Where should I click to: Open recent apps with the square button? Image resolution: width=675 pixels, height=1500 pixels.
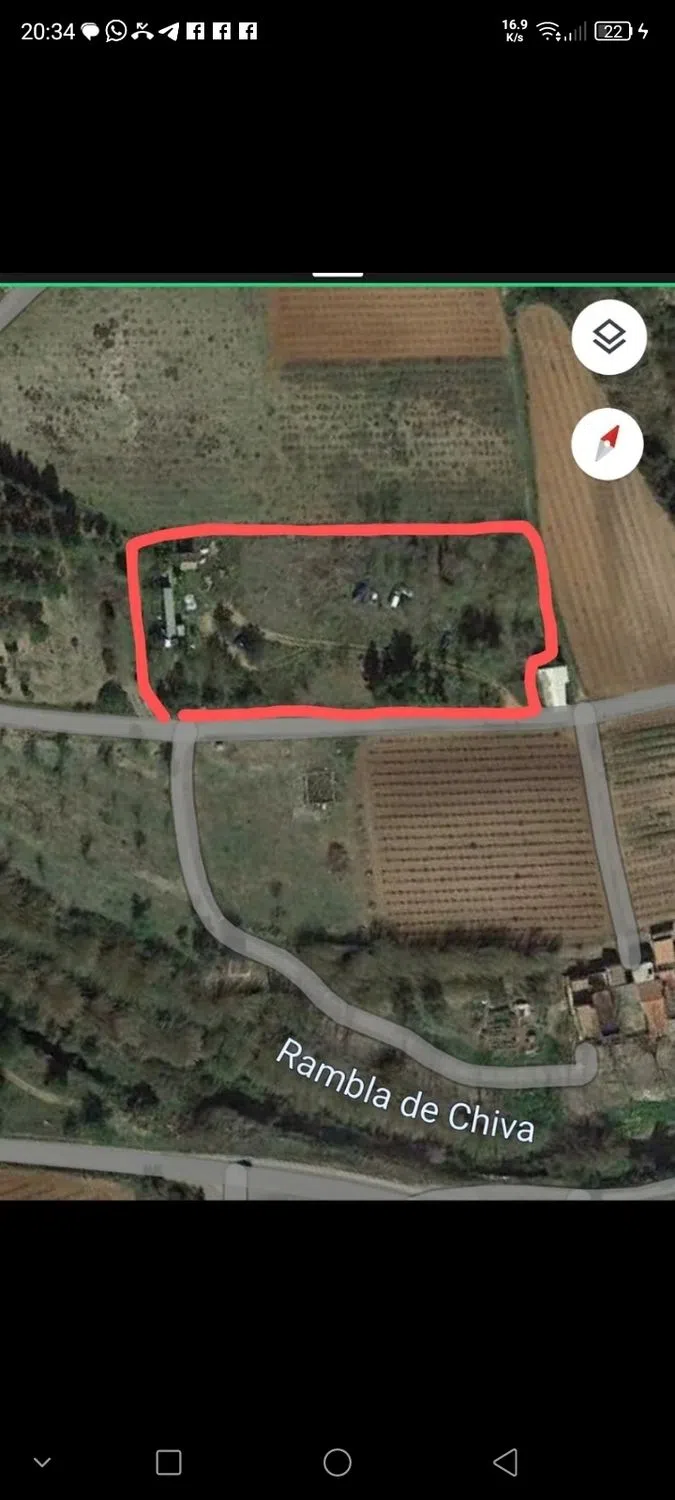(169, 1462)
